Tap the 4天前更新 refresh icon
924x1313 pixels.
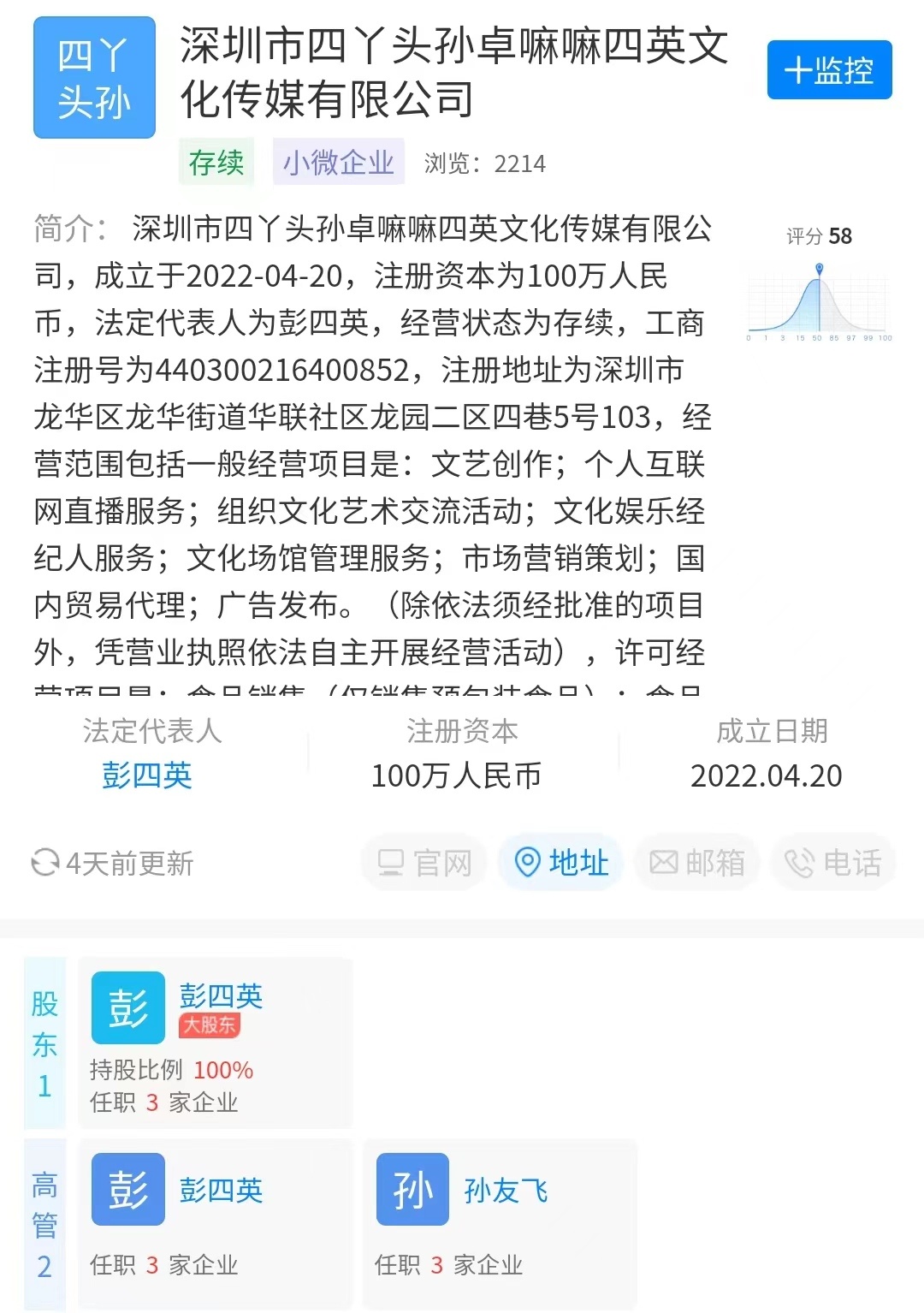[44, 863]
